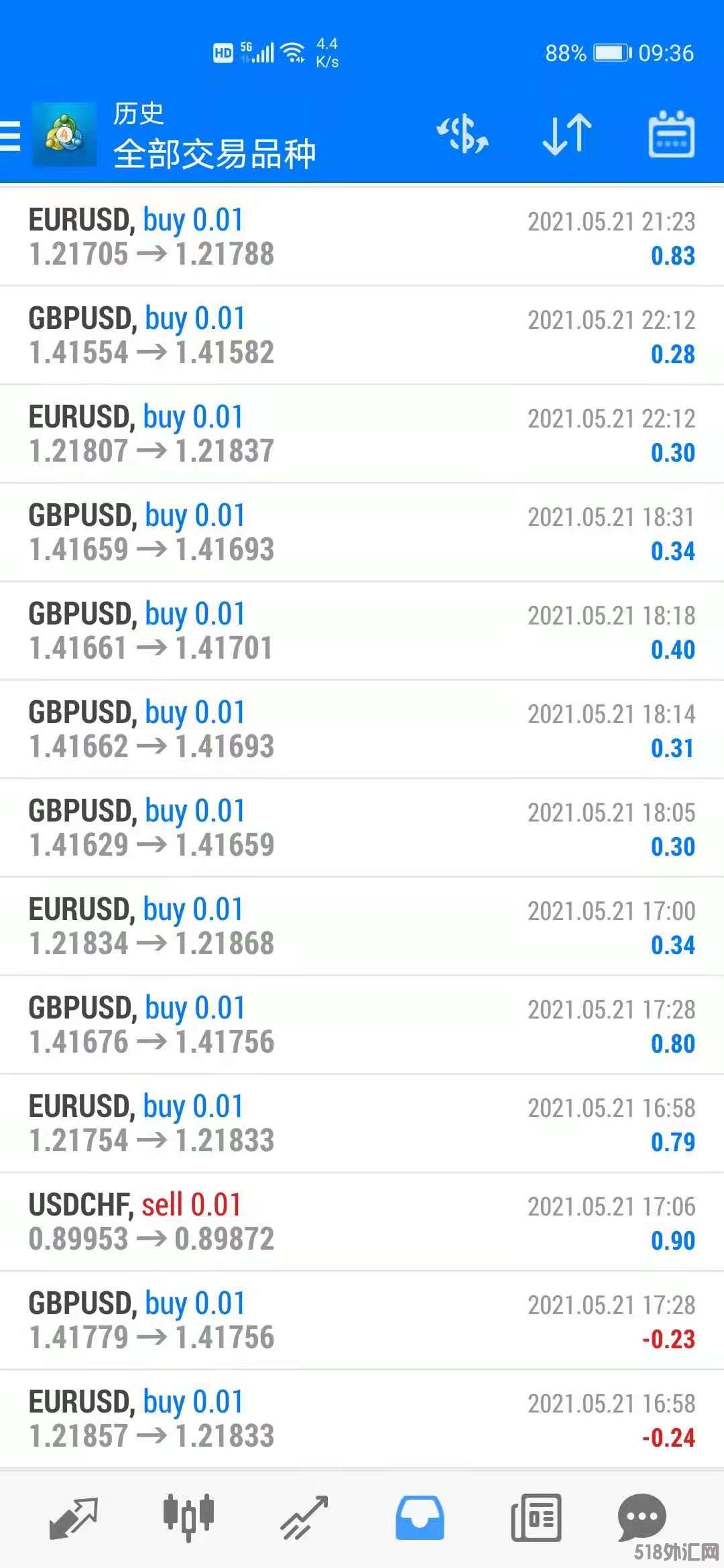Open the EURUSD trade with 0.79 profit
724x1568 pixels.
click(362, 1124)
